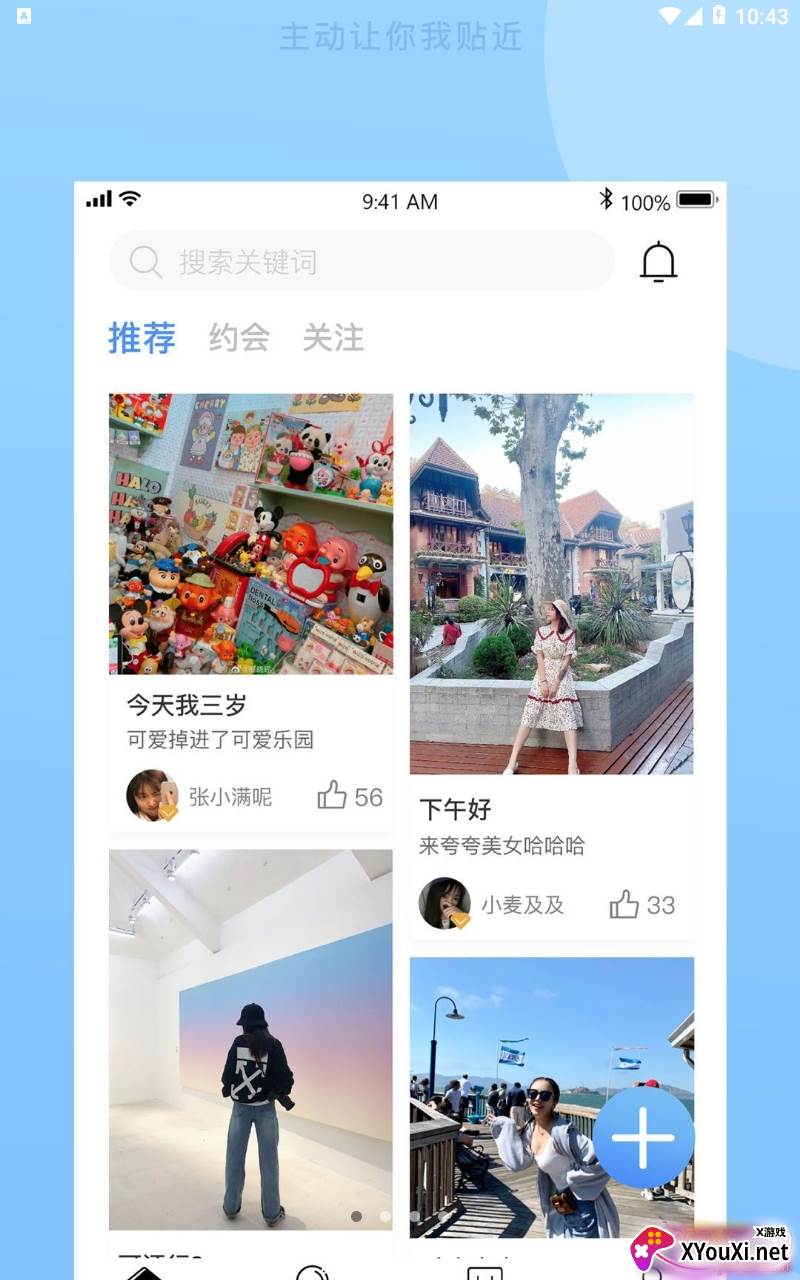Tap 小麦及及's profile avatar
The height and width of the screenshot is (1280, 800).
447,904
